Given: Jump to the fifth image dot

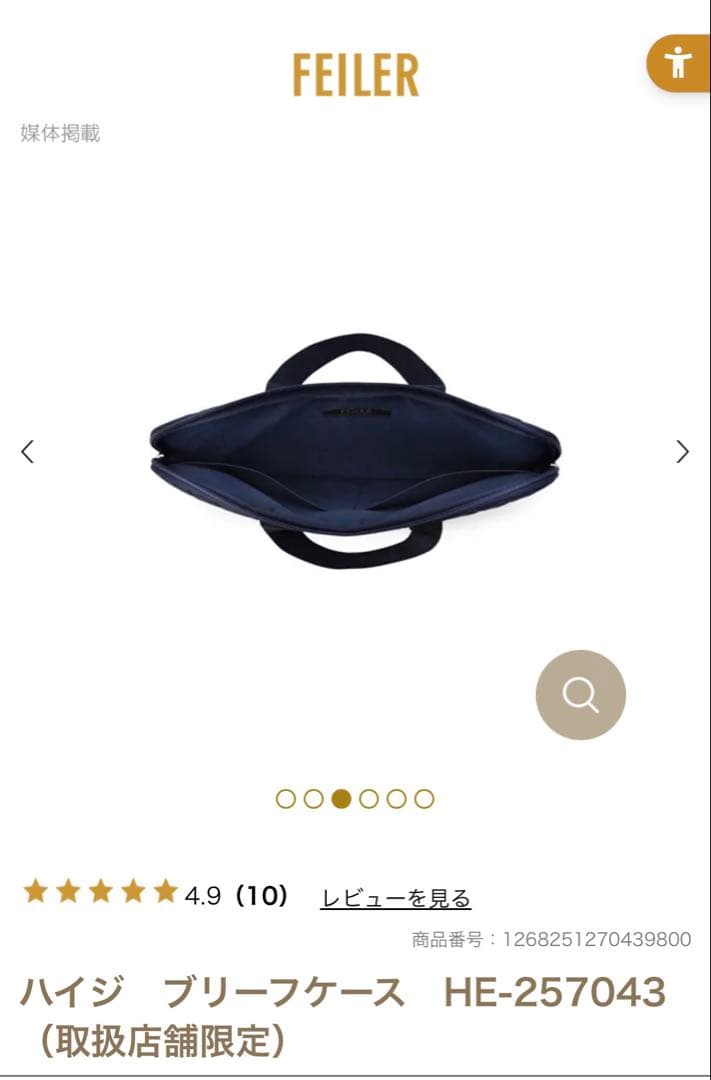Looking at the screenshot, I should (397, 799).
